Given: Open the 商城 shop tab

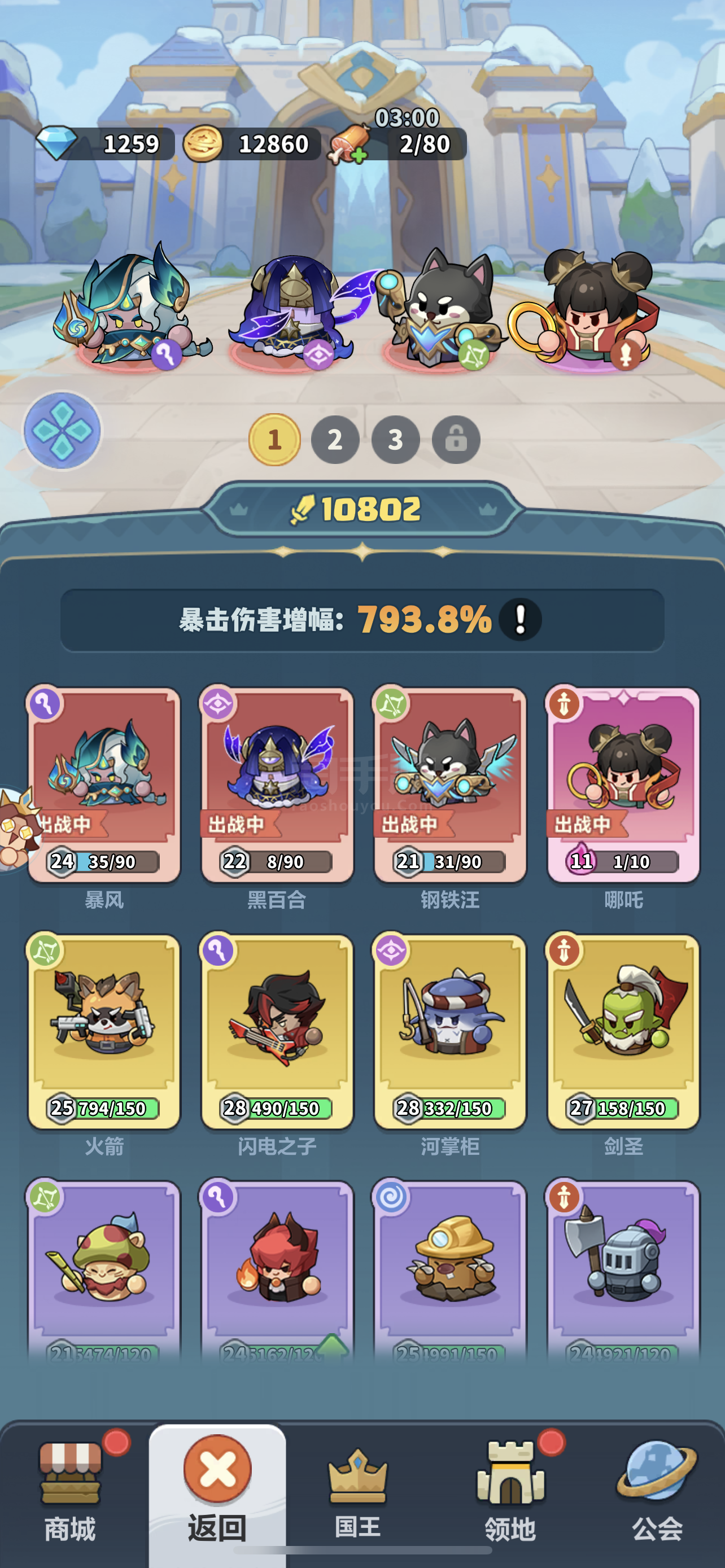Looking at the screenshot, I should pyautogui.click(x=70, y=1491).
